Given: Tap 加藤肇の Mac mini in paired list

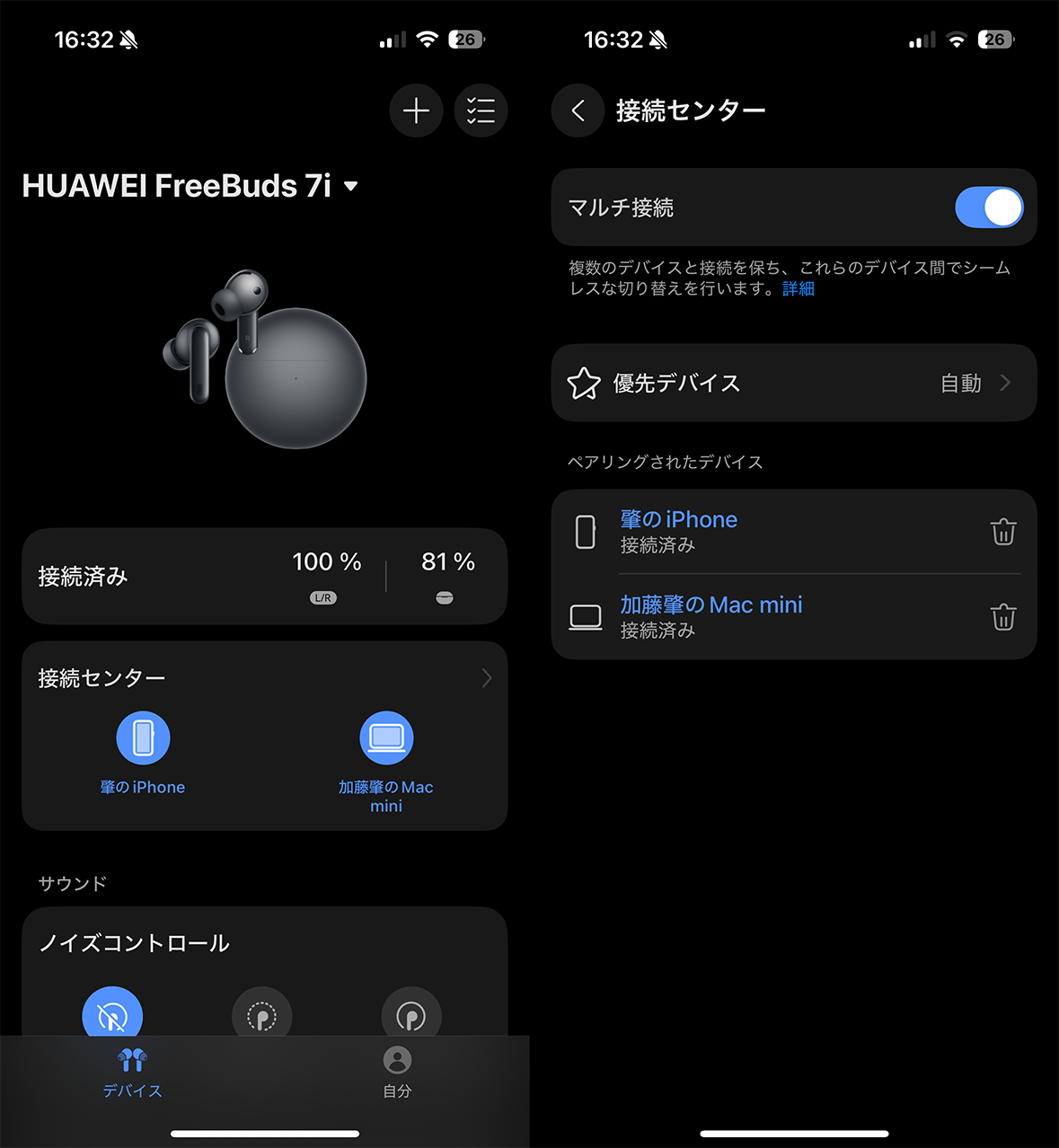Looking at the screenshot, I should (x=710, y=616).
